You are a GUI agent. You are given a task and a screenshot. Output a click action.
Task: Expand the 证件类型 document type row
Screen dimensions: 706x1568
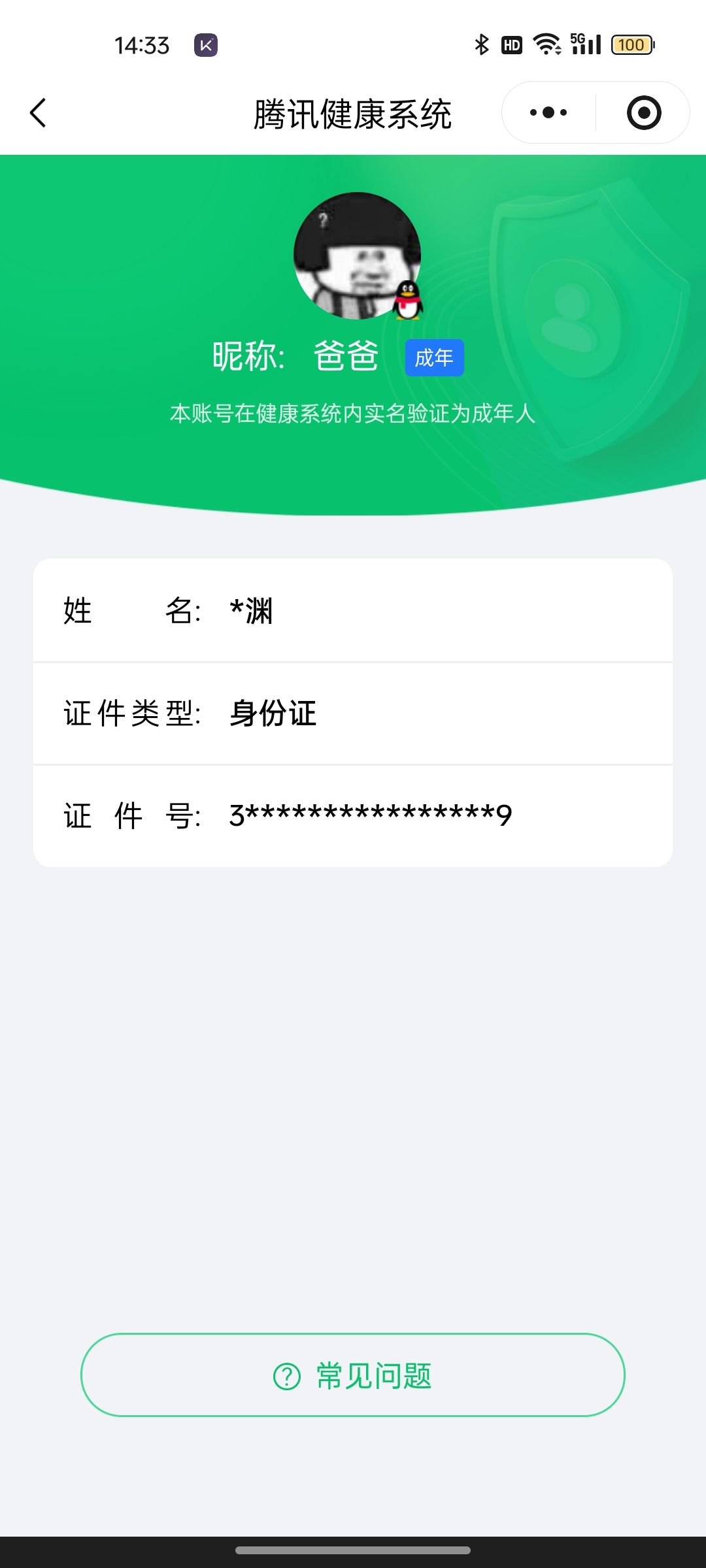(x=353, y=714)
